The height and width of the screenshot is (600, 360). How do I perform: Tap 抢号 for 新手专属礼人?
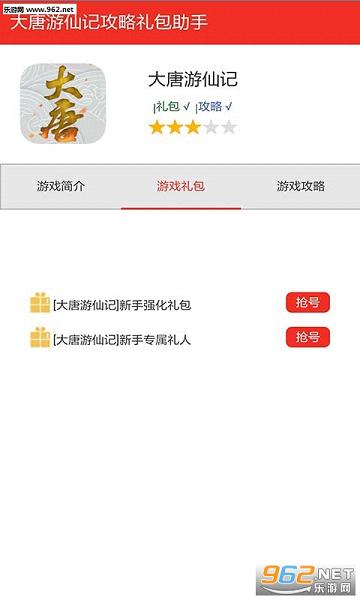click(308, 337)
